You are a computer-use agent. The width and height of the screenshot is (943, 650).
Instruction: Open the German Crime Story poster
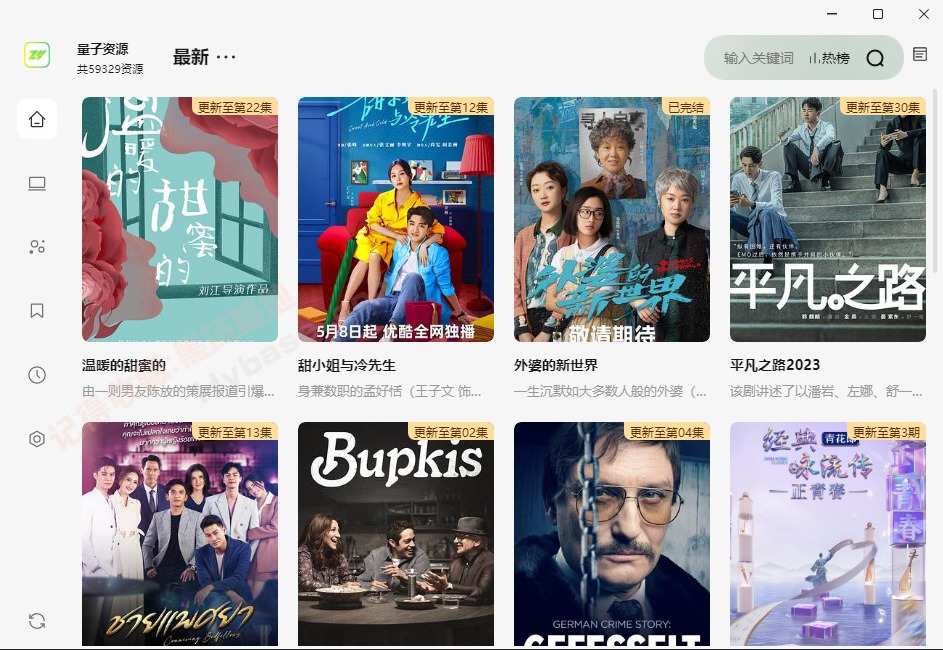(x=612, y=535)
